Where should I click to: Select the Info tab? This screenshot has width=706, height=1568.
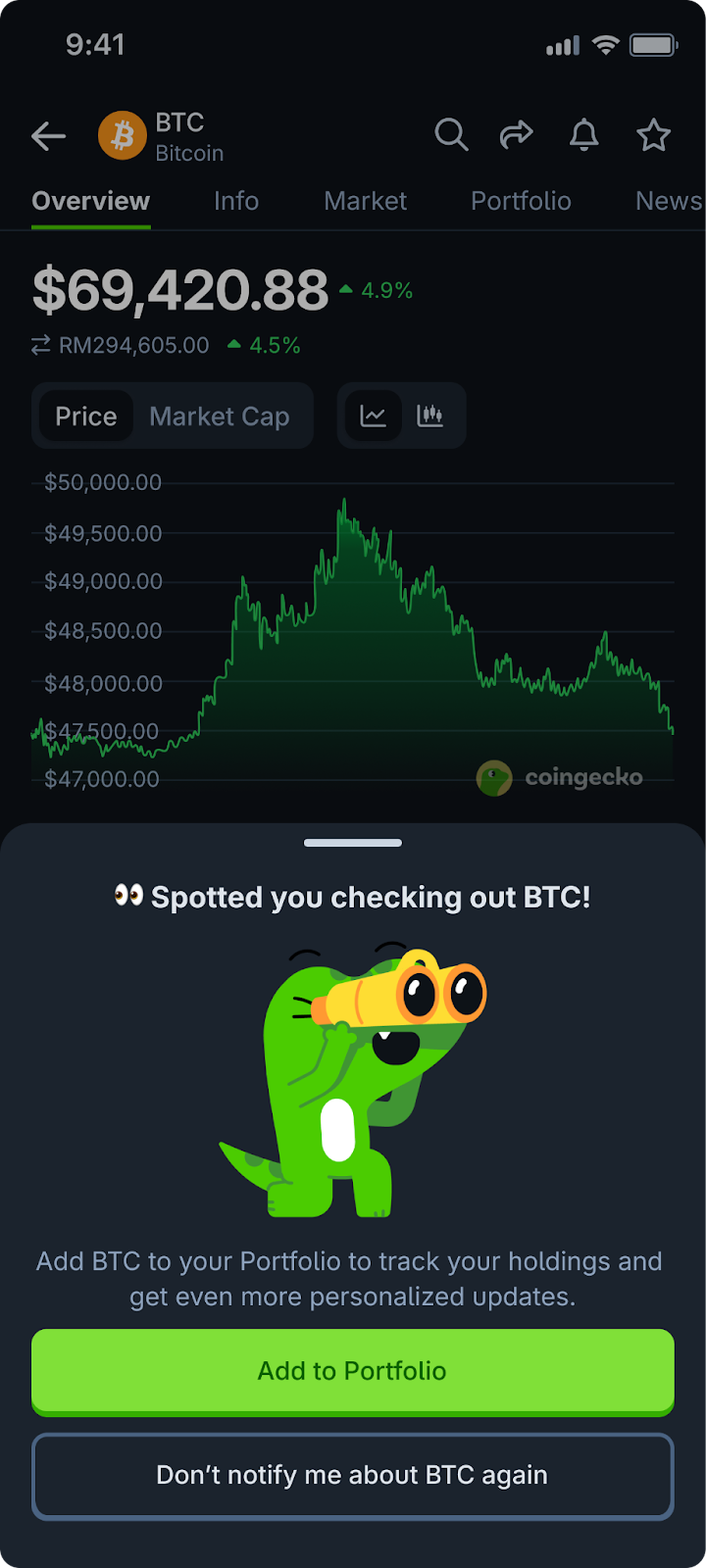click(x=235, y=201)
